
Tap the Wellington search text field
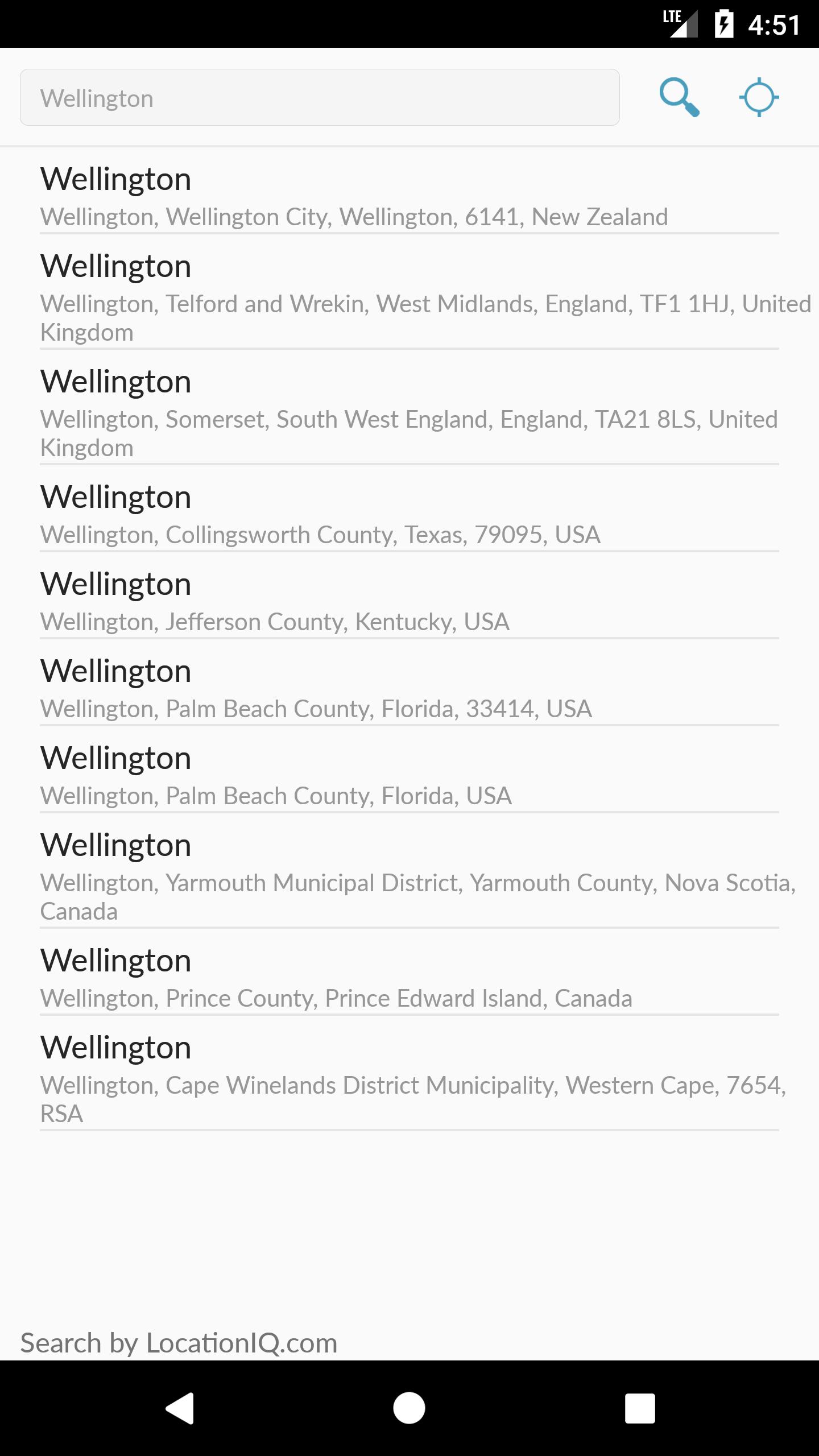[320, 97]
